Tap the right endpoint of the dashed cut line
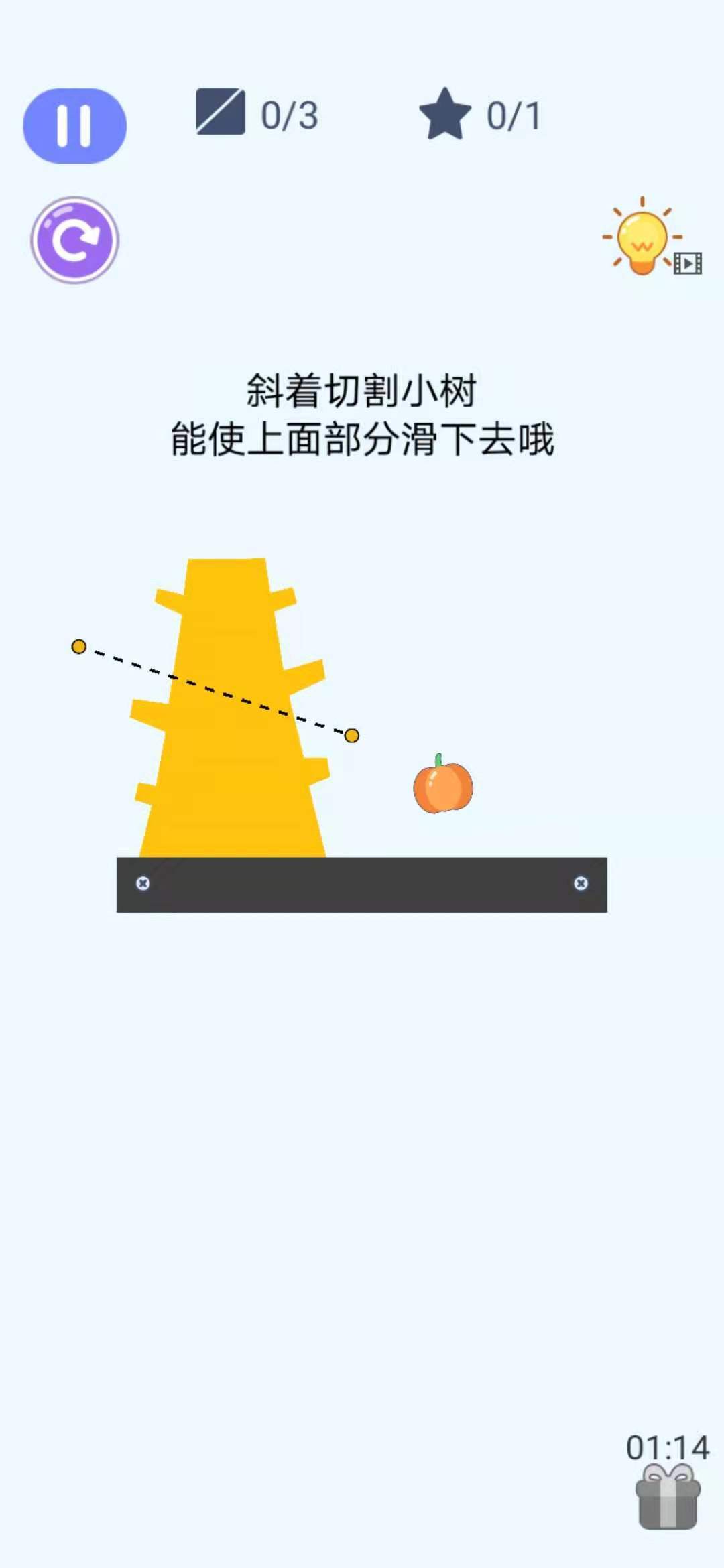This screenshot has width=724, height=1568. coord(353,735)
